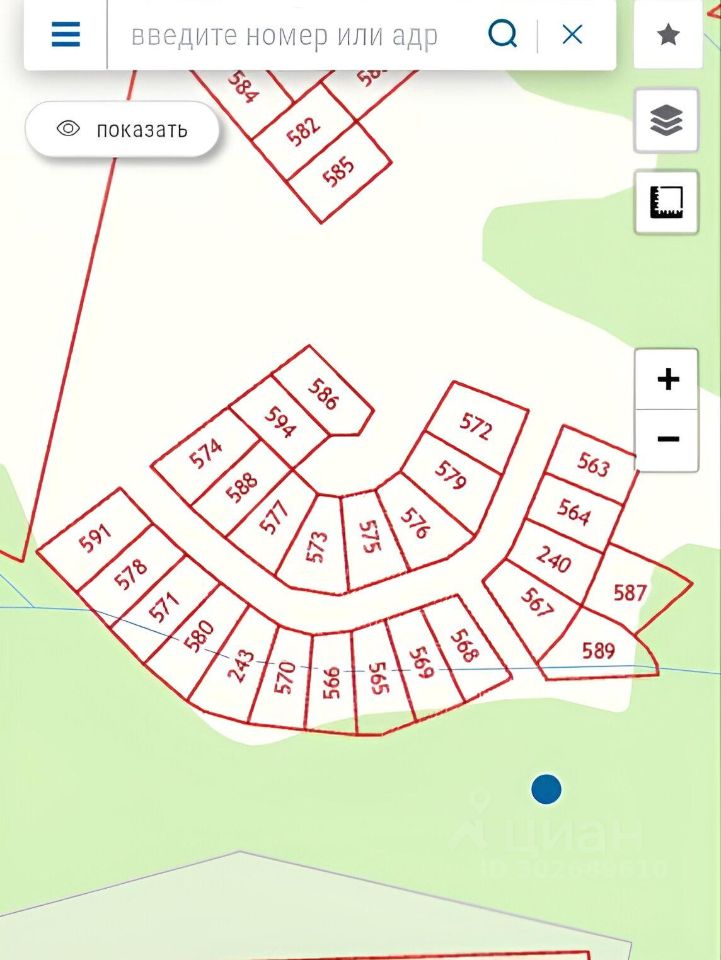This screenshot has width=721, height=960.
Task: Open the map layers selector
Action: [x=667, y=121]
